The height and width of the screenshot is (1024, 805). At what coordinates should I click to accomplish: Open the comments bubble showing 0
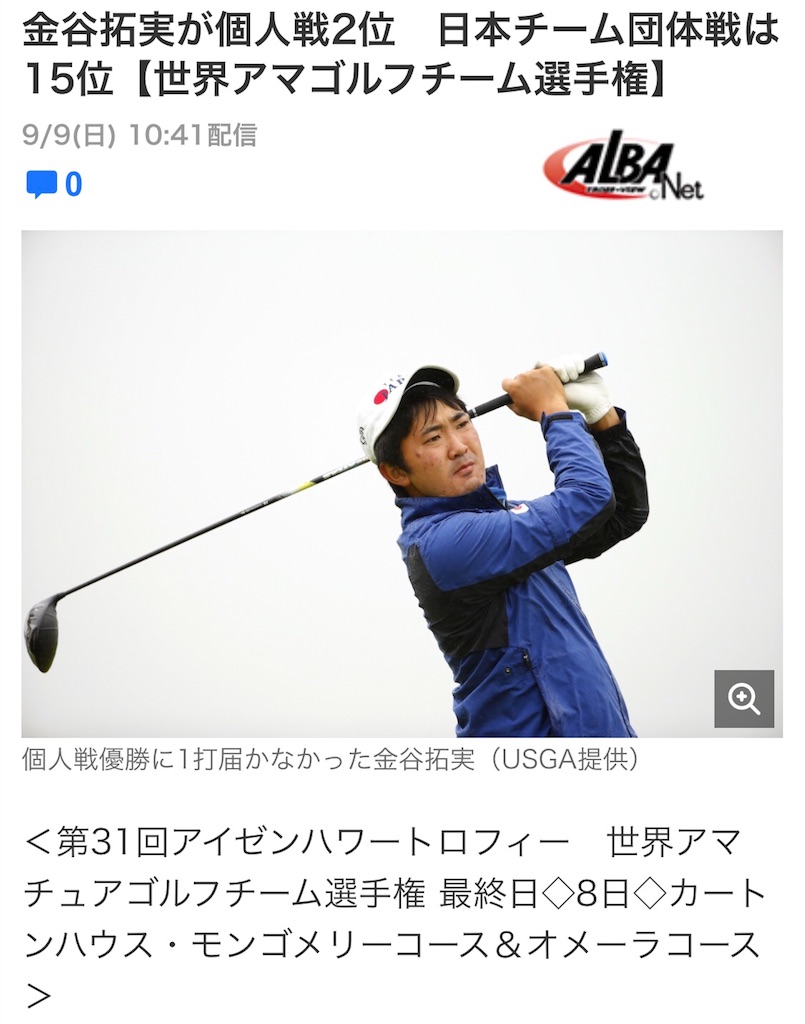click(x=54, y=184)
